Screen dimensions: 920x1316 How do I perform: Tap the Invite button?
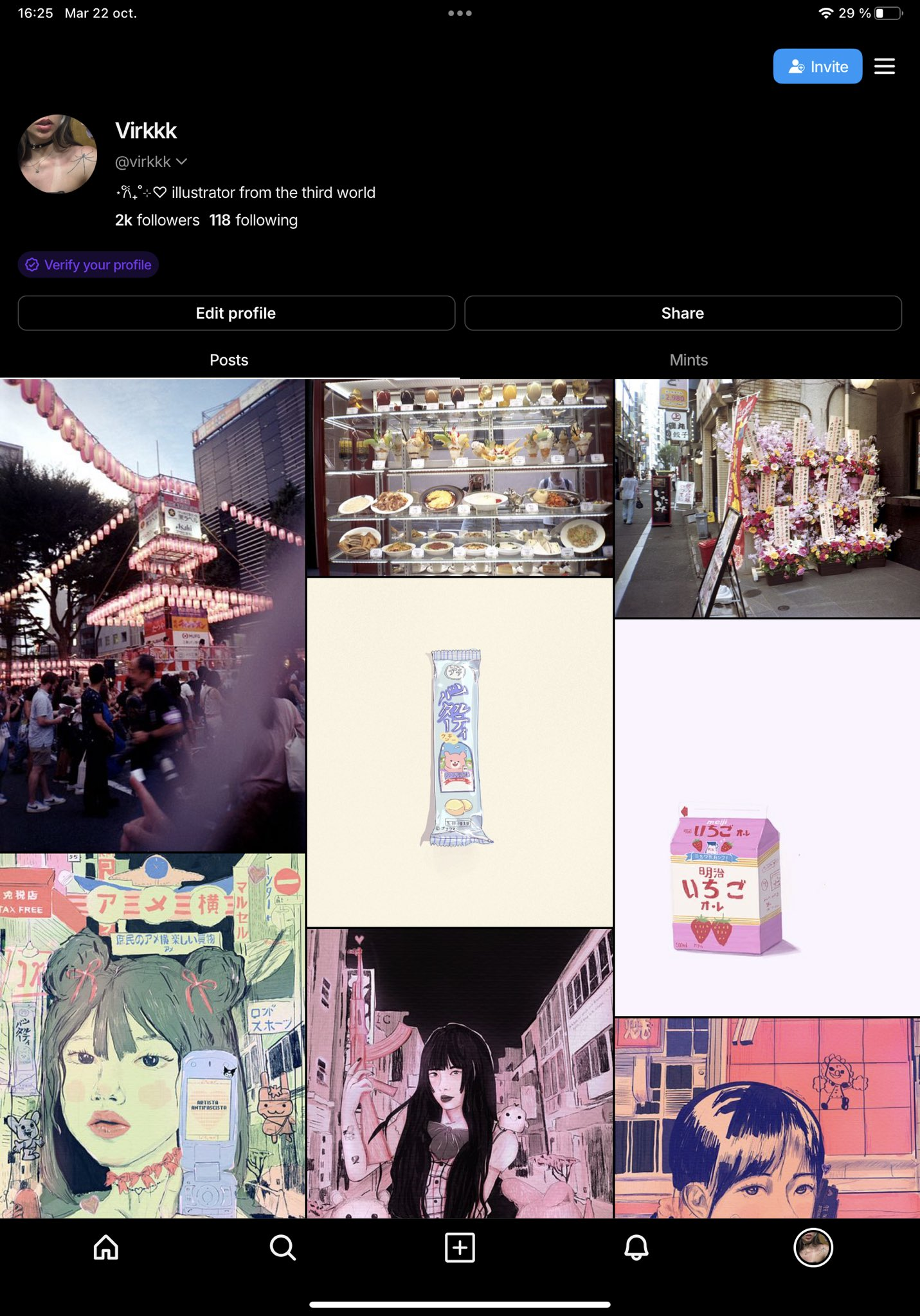tap(817, 66)
